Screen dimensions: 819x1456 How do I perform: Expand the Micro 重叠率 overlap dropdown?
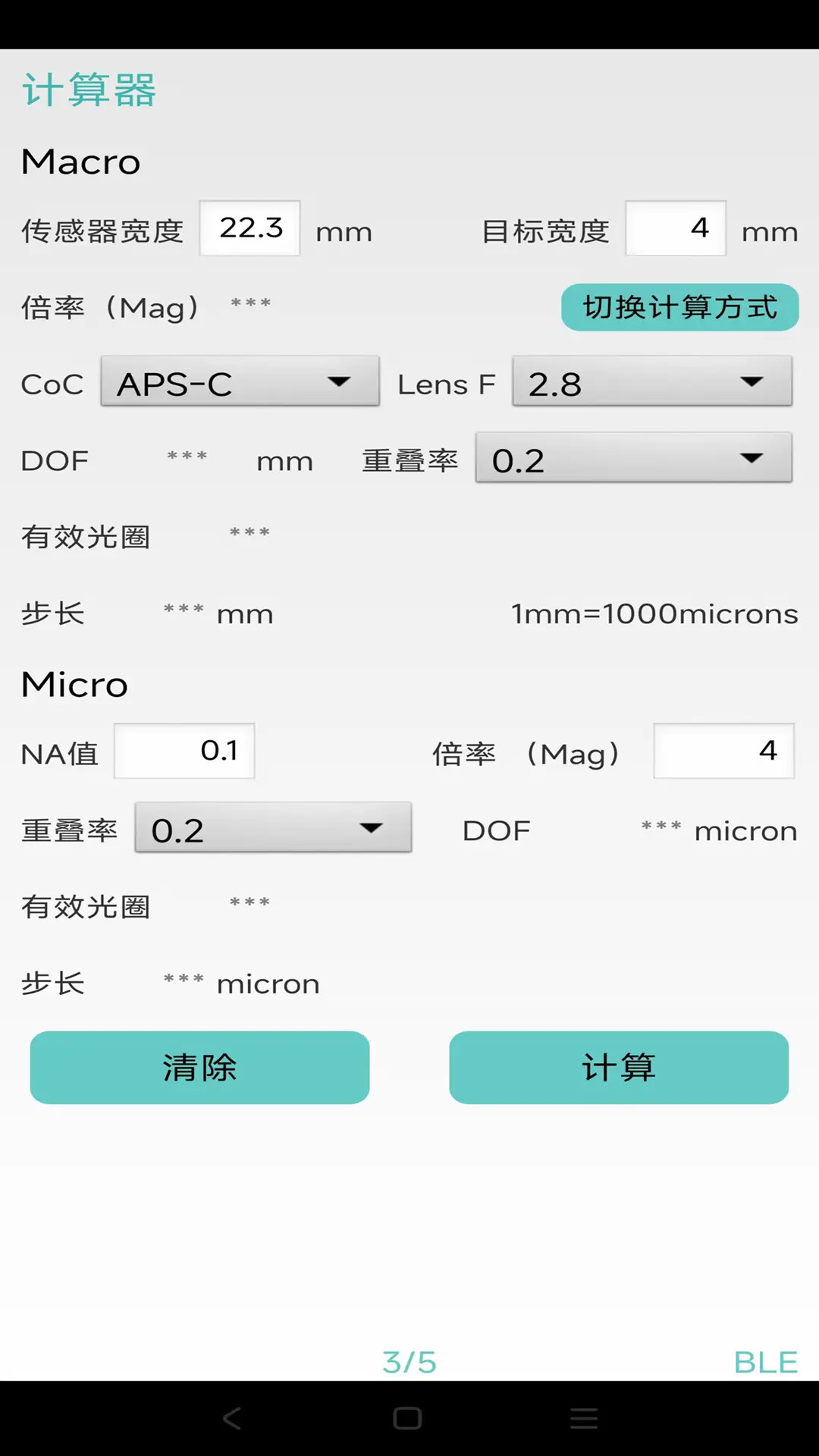point(273,828)
